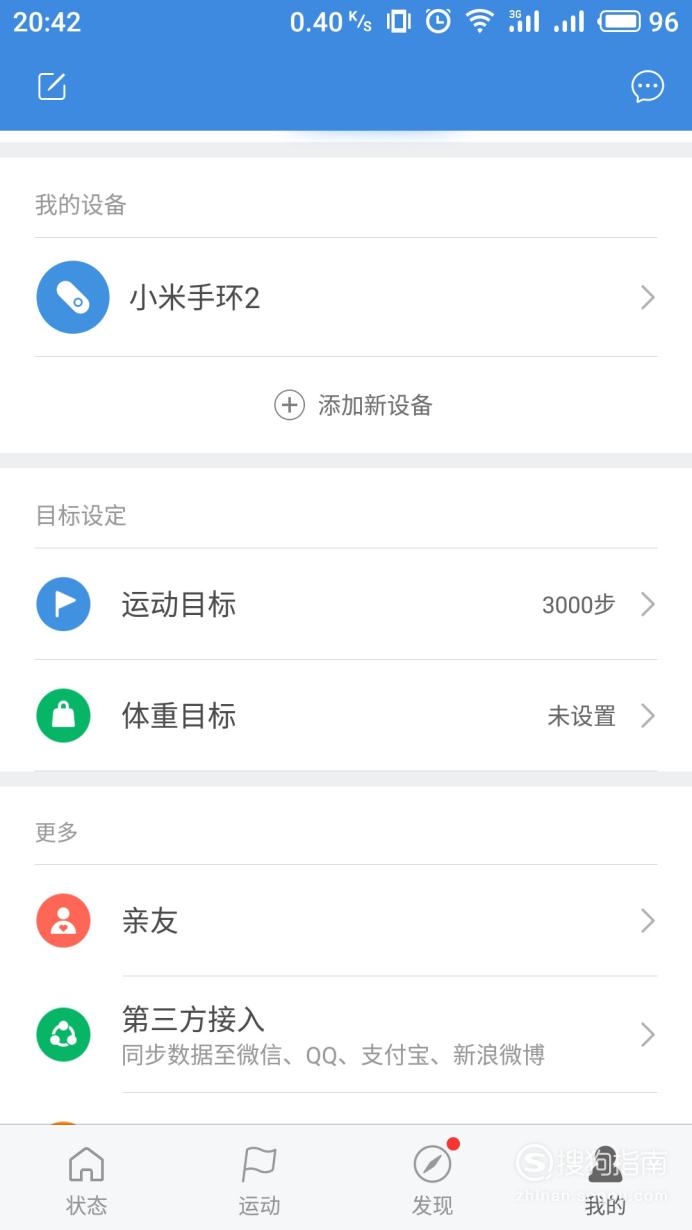Open the 小米手环2 device settings
Screen dimensions: 692x1230
[346, 297]
